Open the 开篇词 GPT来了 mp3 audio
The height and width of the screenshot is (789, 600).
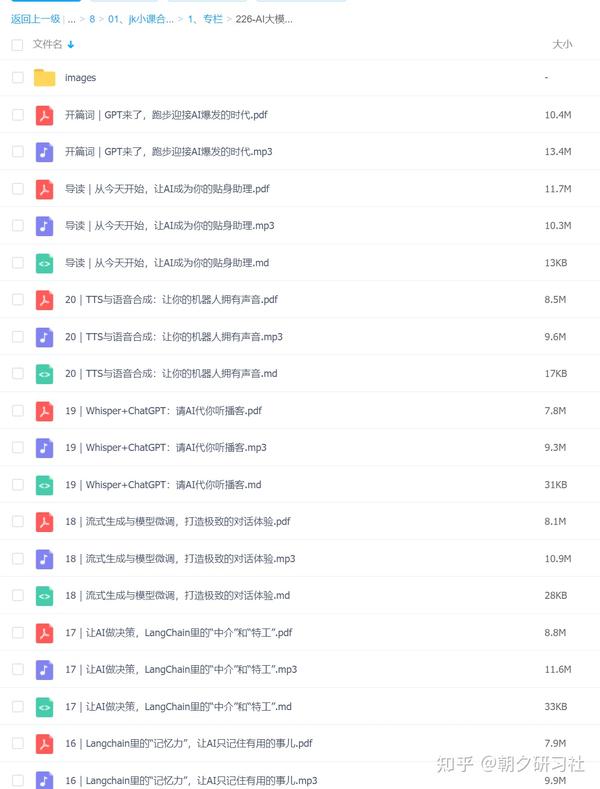[x=168, y=152]
